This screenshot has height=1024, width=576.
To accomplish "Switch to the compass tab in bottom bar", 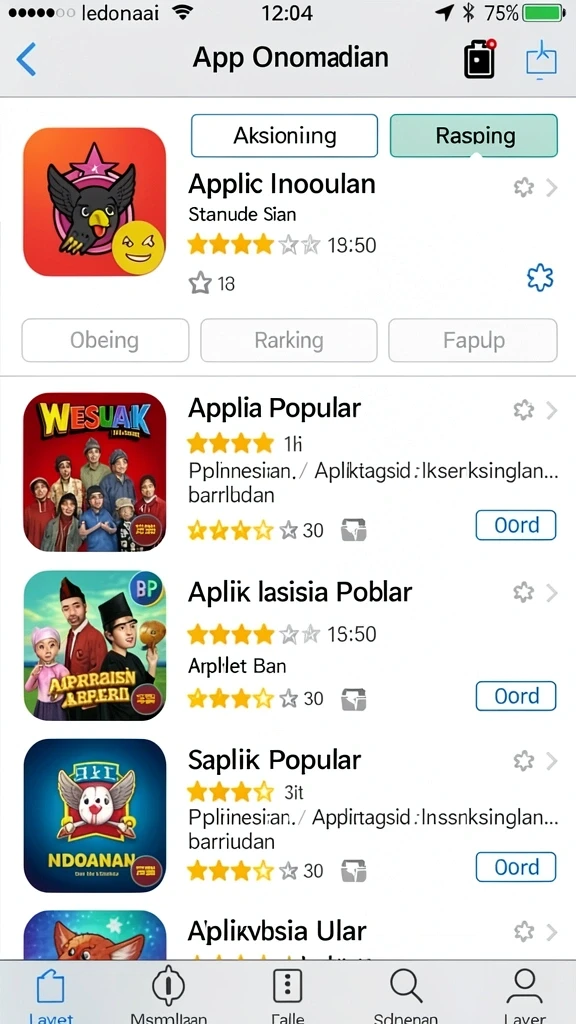I will 168,993.
